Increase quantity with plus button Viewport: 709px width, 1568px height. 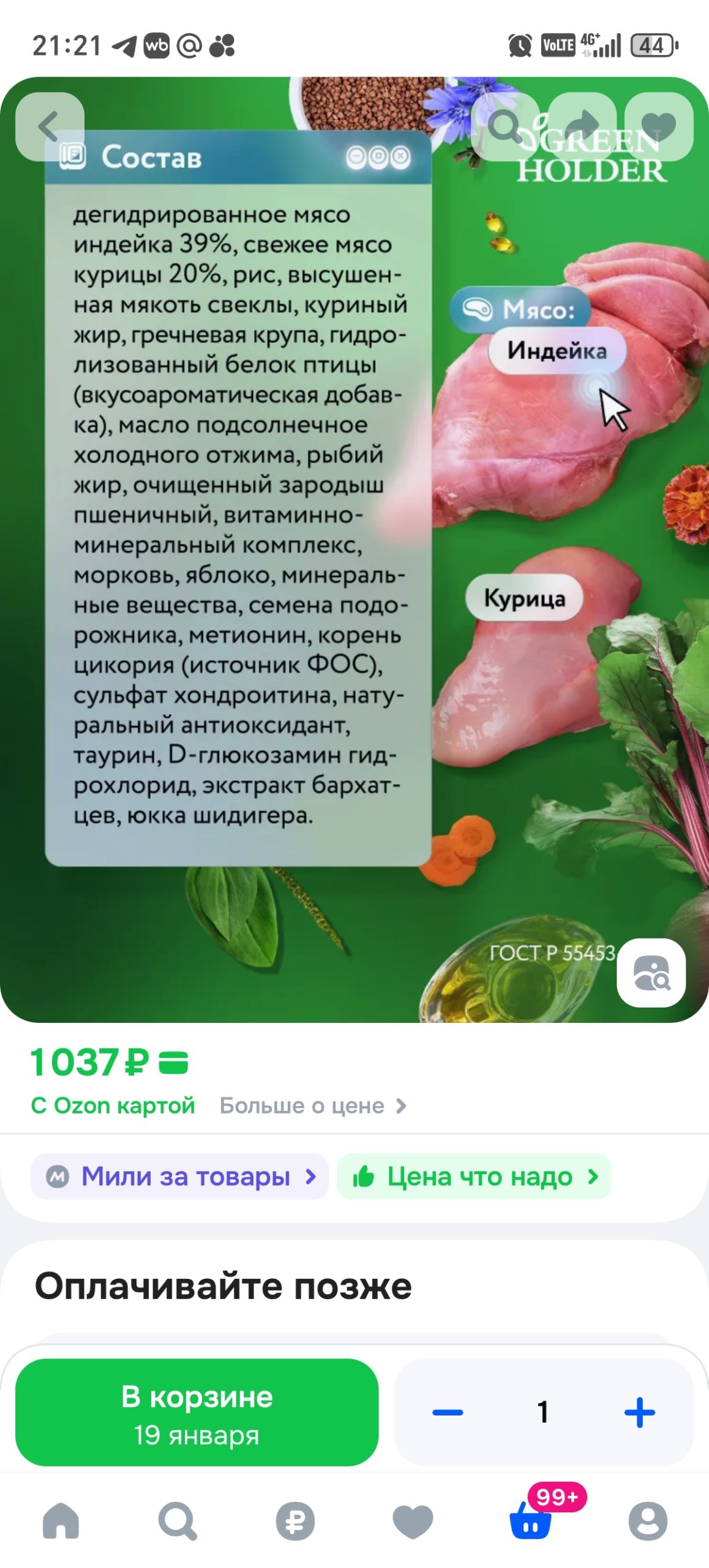[639, 1412]
